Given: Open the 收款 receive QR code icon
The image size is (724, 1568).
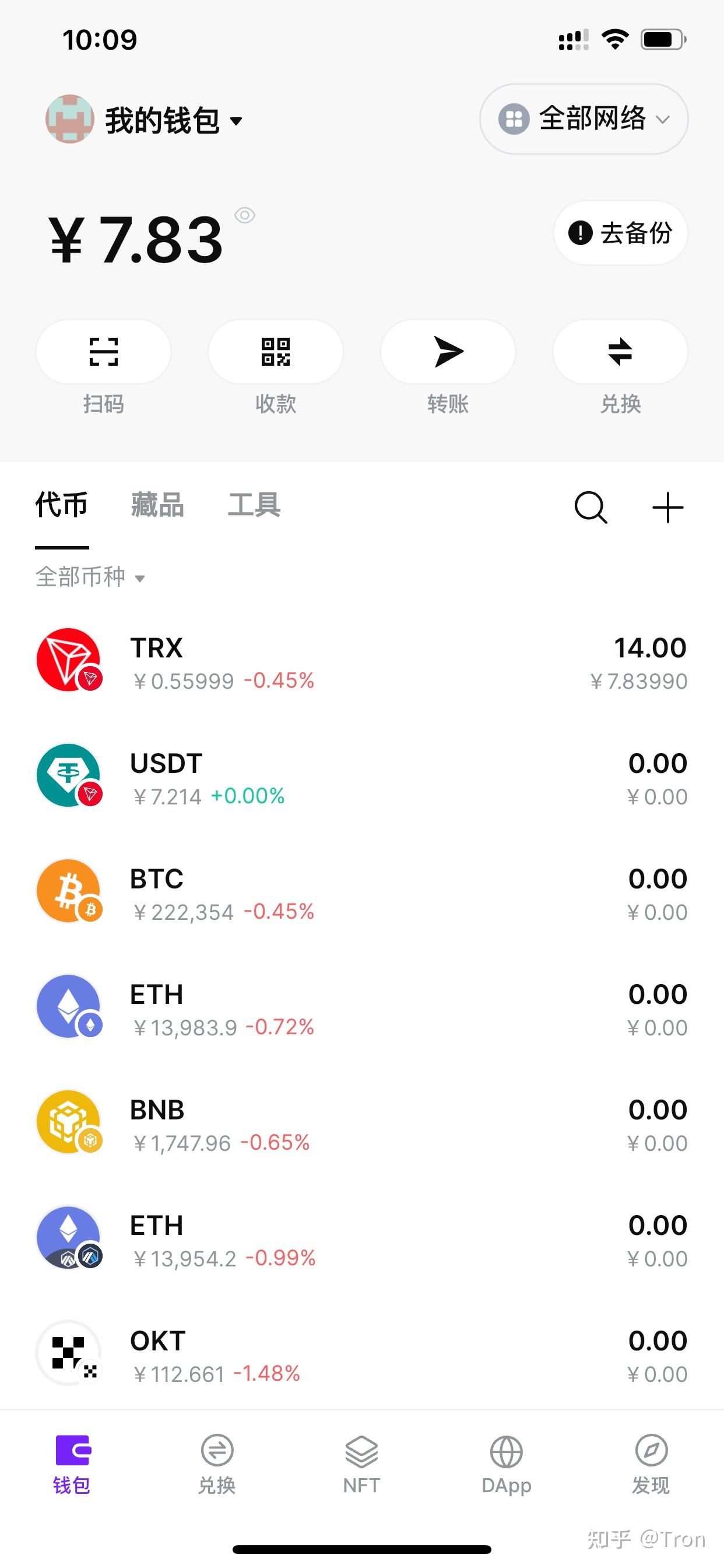Looking at the screenshot, I should pos(275,352).
